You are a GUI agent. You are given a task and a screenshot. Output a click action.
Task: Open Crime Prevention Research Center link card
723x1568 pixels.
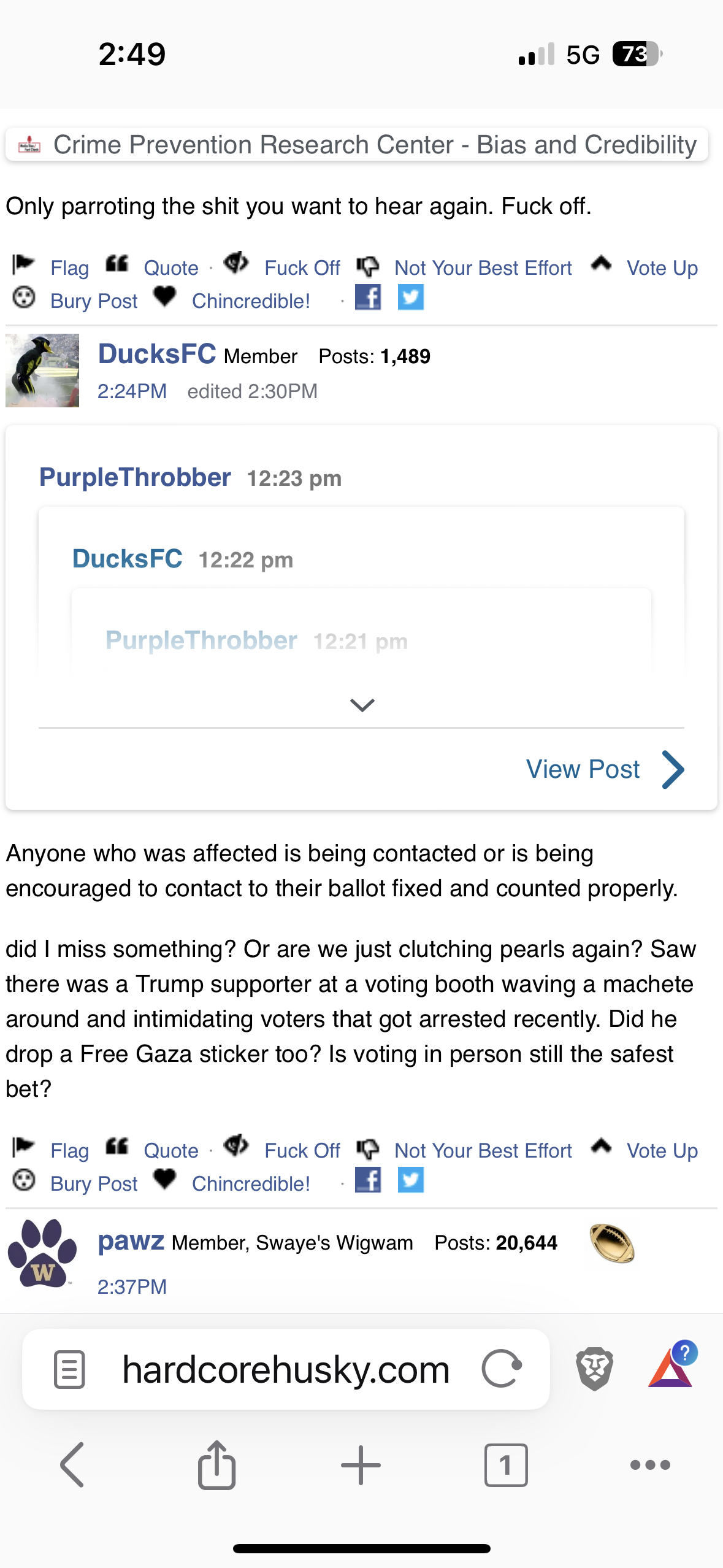(x=357, y=145)
